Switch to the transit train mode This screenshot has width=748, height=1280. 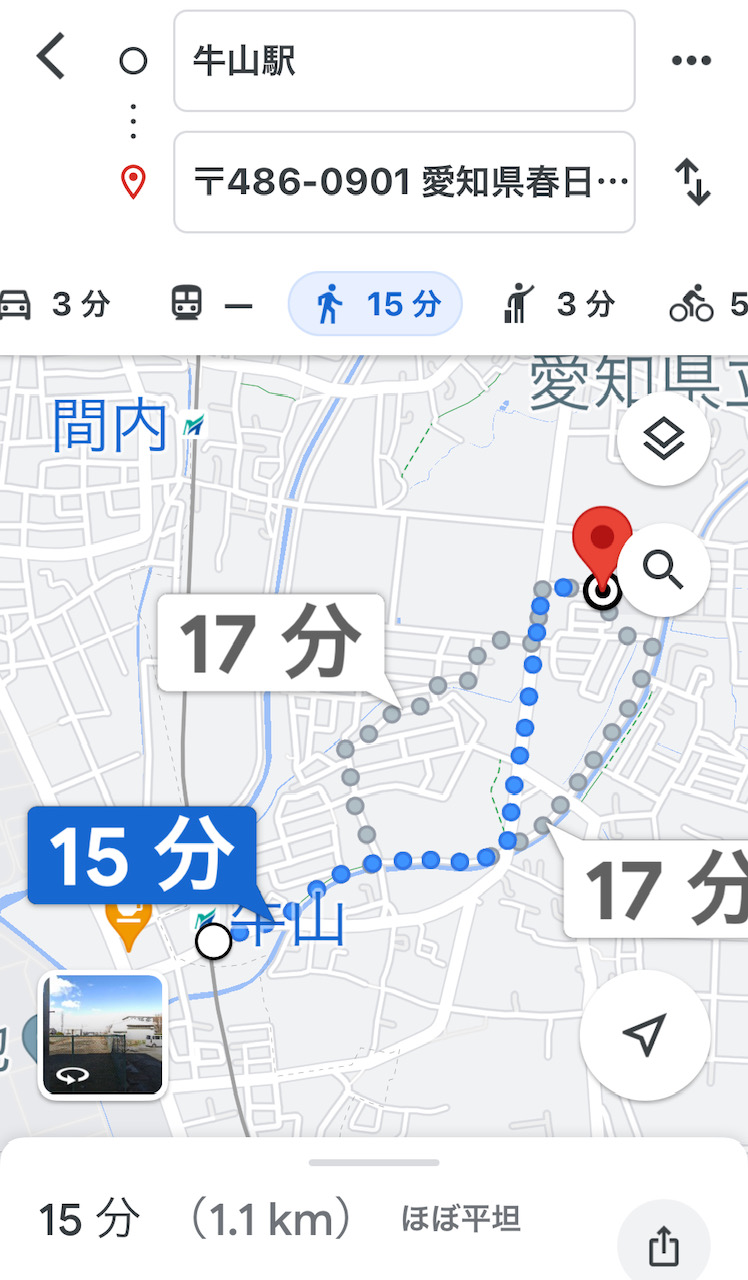pos(211,303)
